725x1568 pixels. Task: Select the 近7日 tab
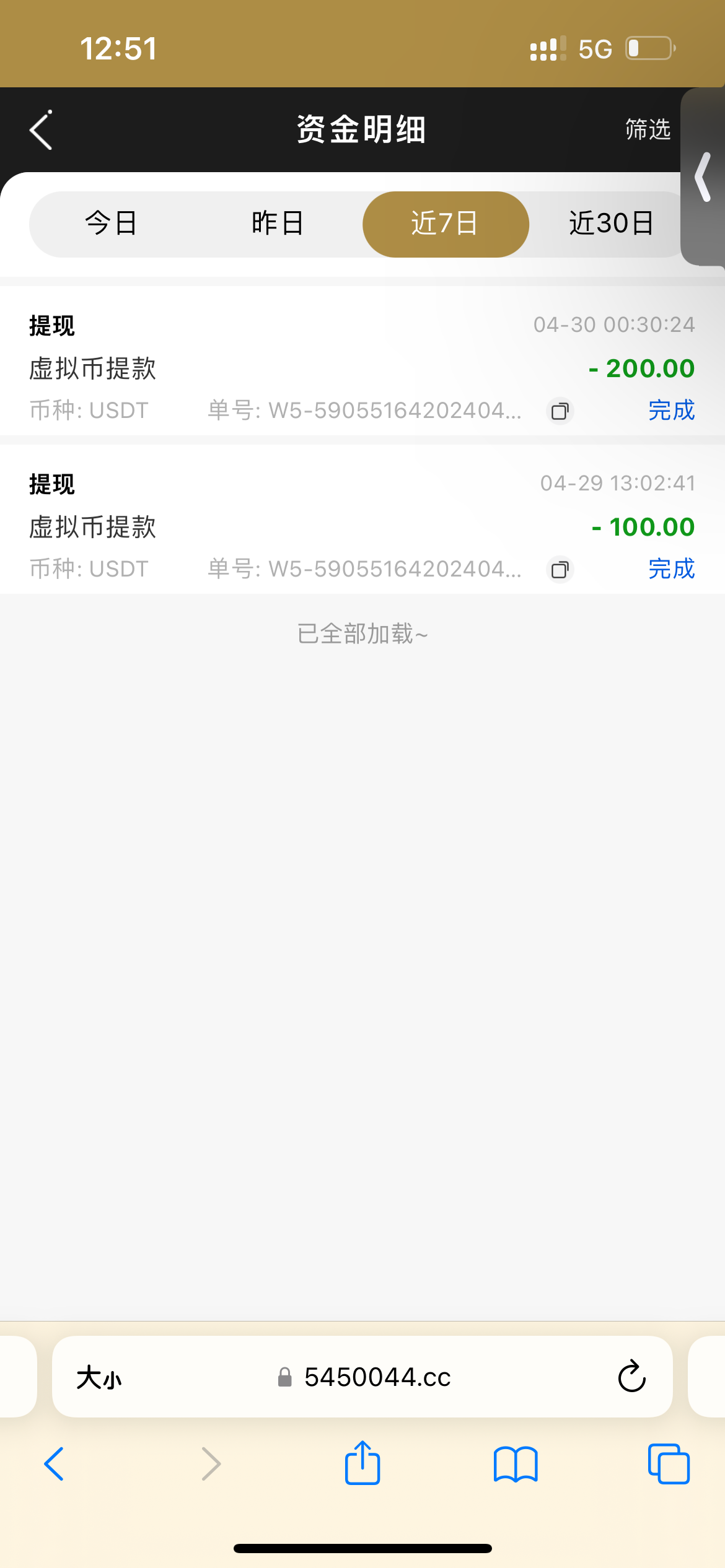pyautogui.click(x=446, y=224)
